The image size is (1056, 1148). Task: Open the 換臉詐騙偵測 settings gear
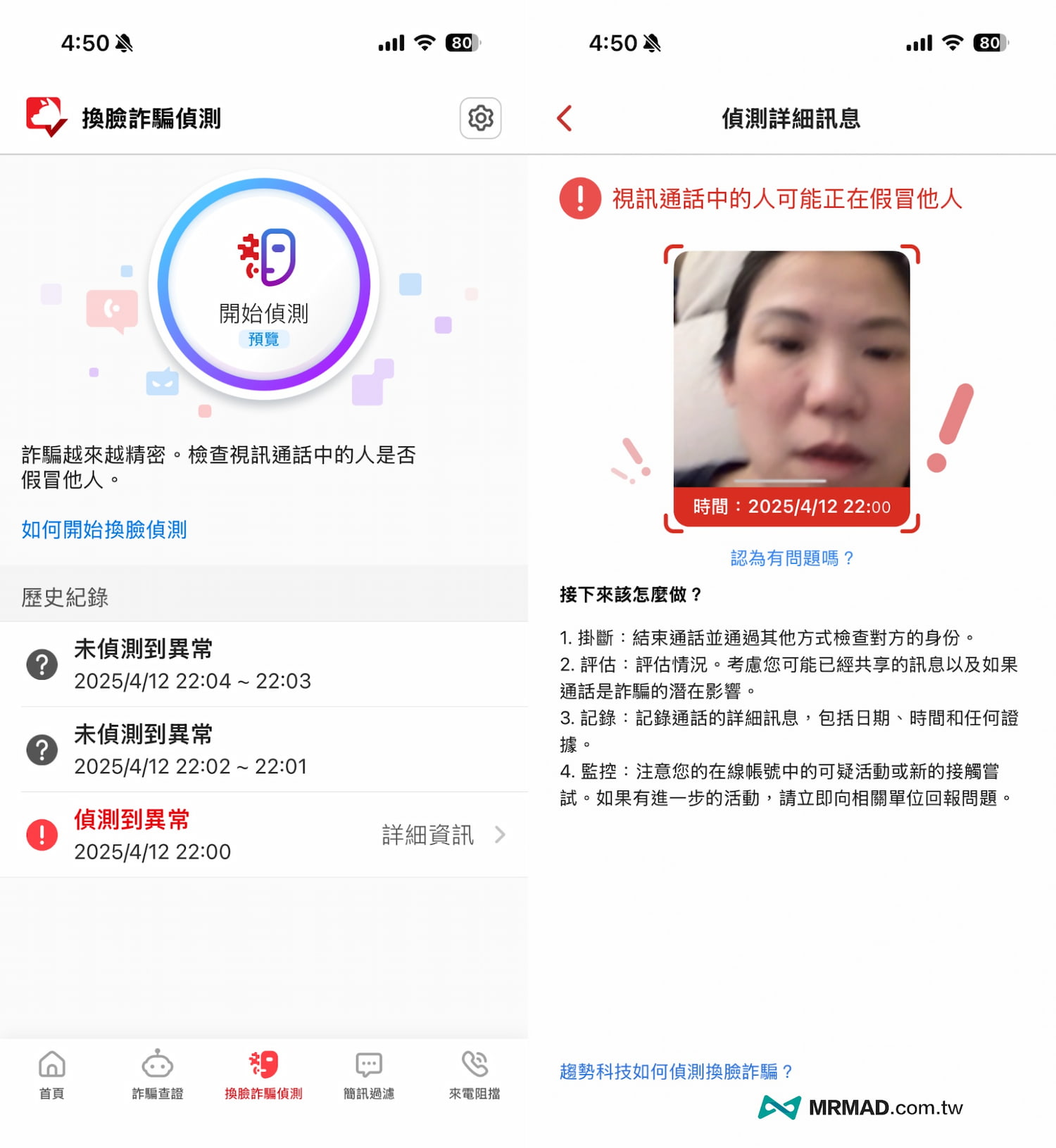coord(479,118)
